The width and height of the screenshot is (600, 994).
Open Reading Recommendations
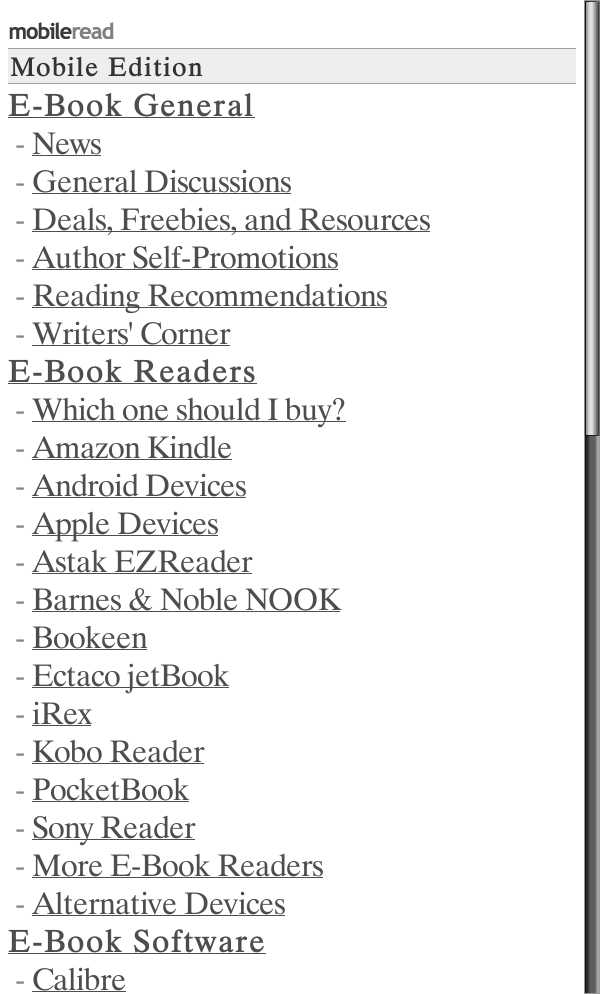(x=209, y=296)
